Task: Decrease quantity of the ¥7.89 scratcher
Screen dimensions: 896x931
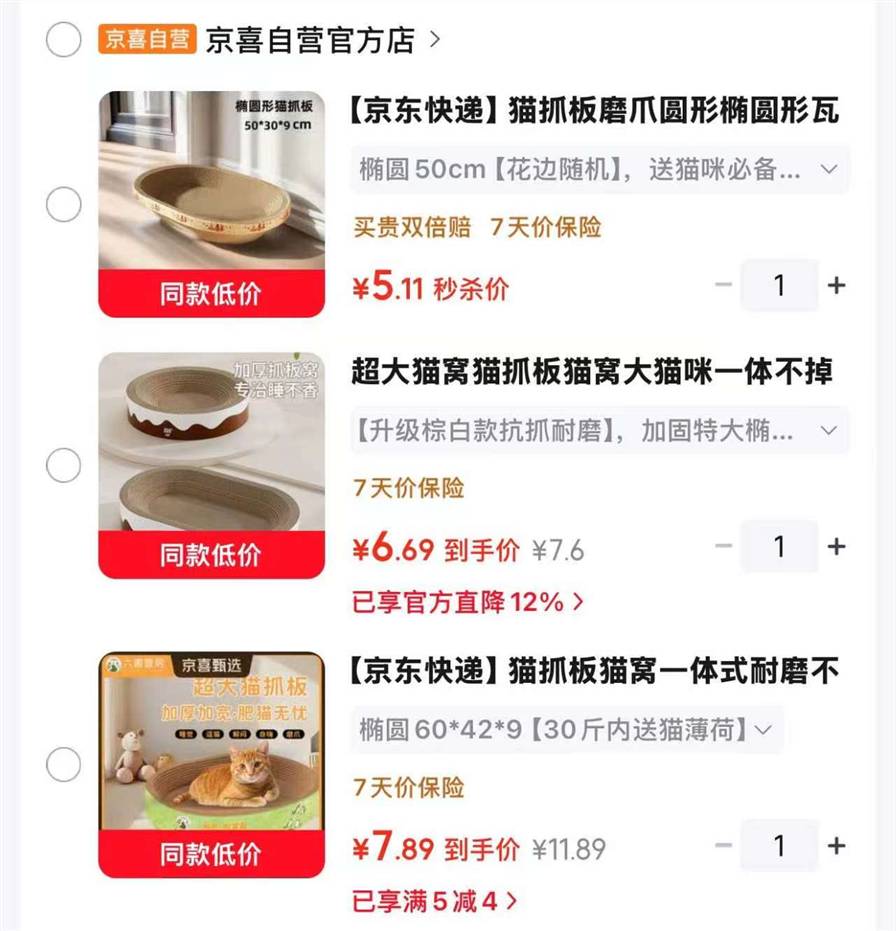Action: (723, 846)
